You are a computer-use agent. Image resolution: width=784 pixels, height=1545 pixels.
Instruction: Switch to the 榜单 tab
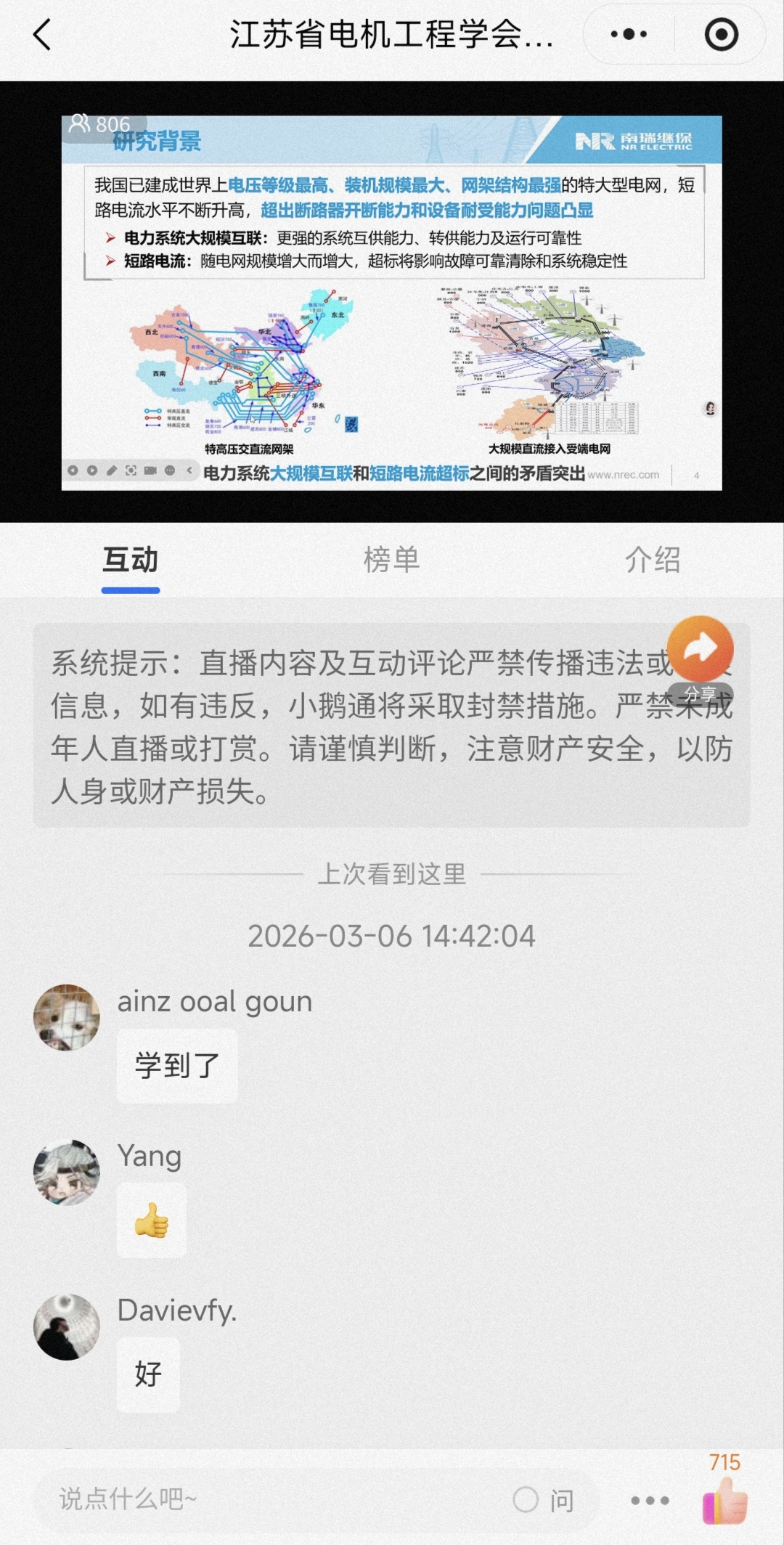(391, 560)
